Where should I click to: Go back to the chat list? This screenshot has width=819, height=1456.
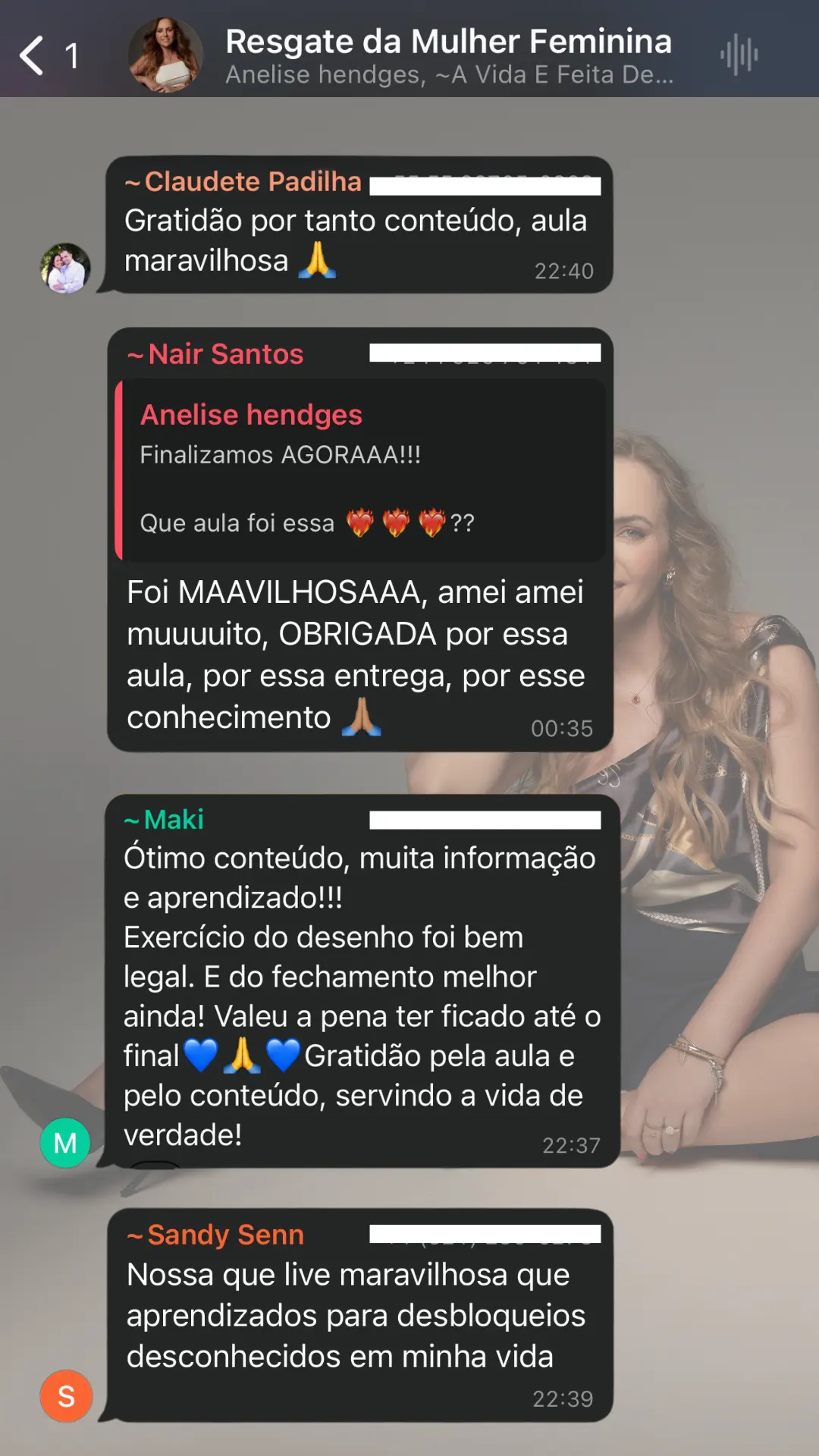pos(32,55)
